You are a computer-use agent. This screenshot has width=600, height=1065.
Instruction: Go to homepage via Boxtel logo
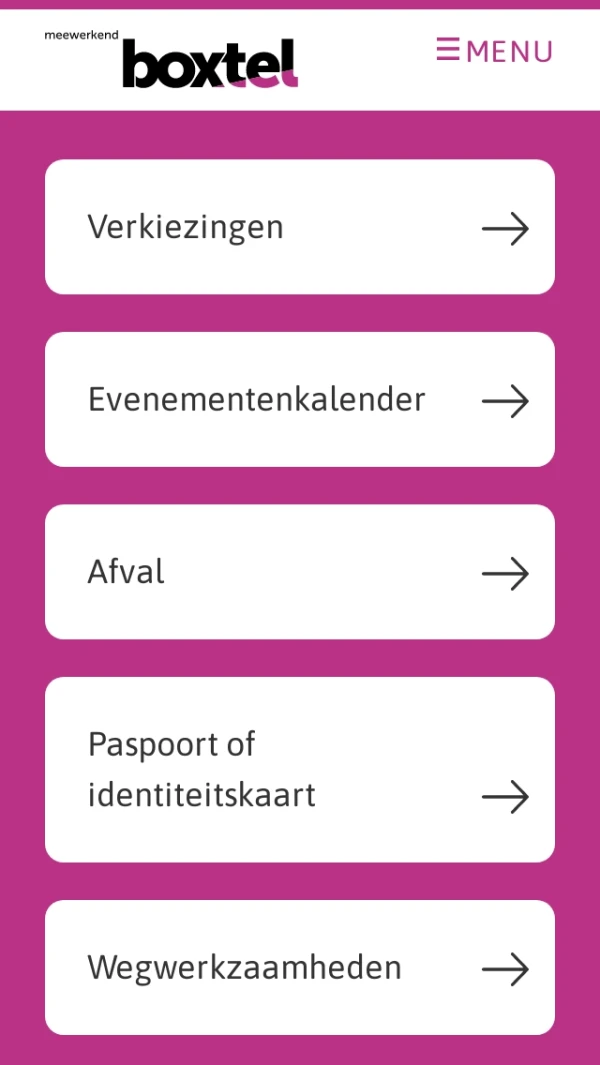click(x=171, y=60)
